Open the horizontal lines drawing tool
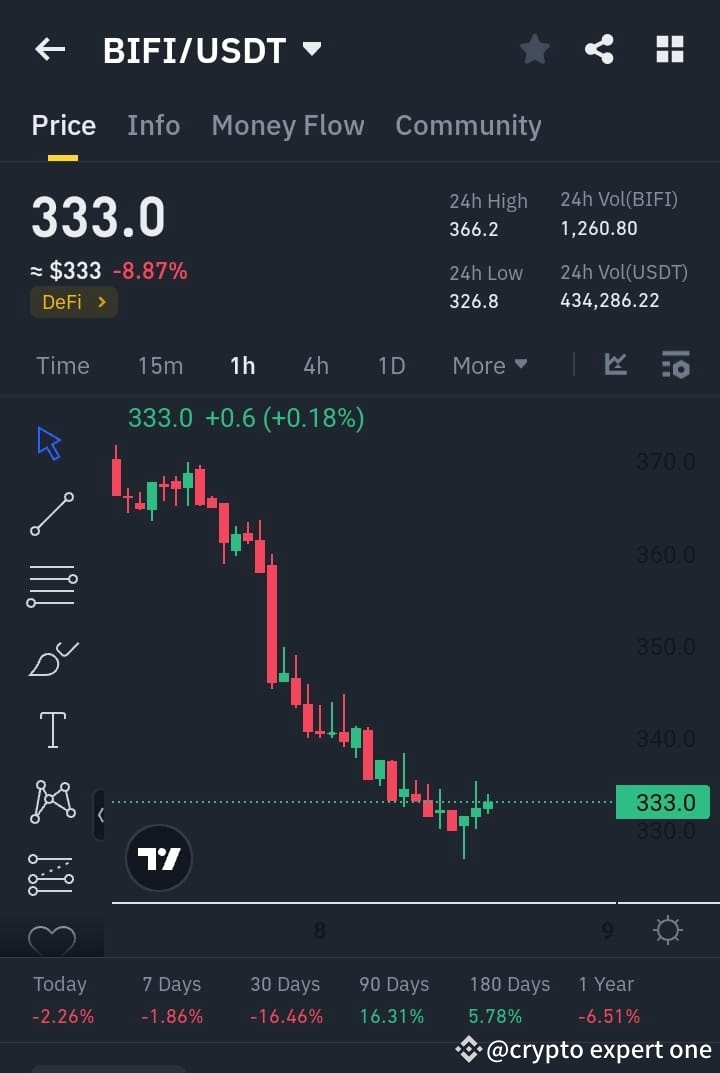Image resolution: width=720 pixels, height=1073 pixels. point(52,586)
